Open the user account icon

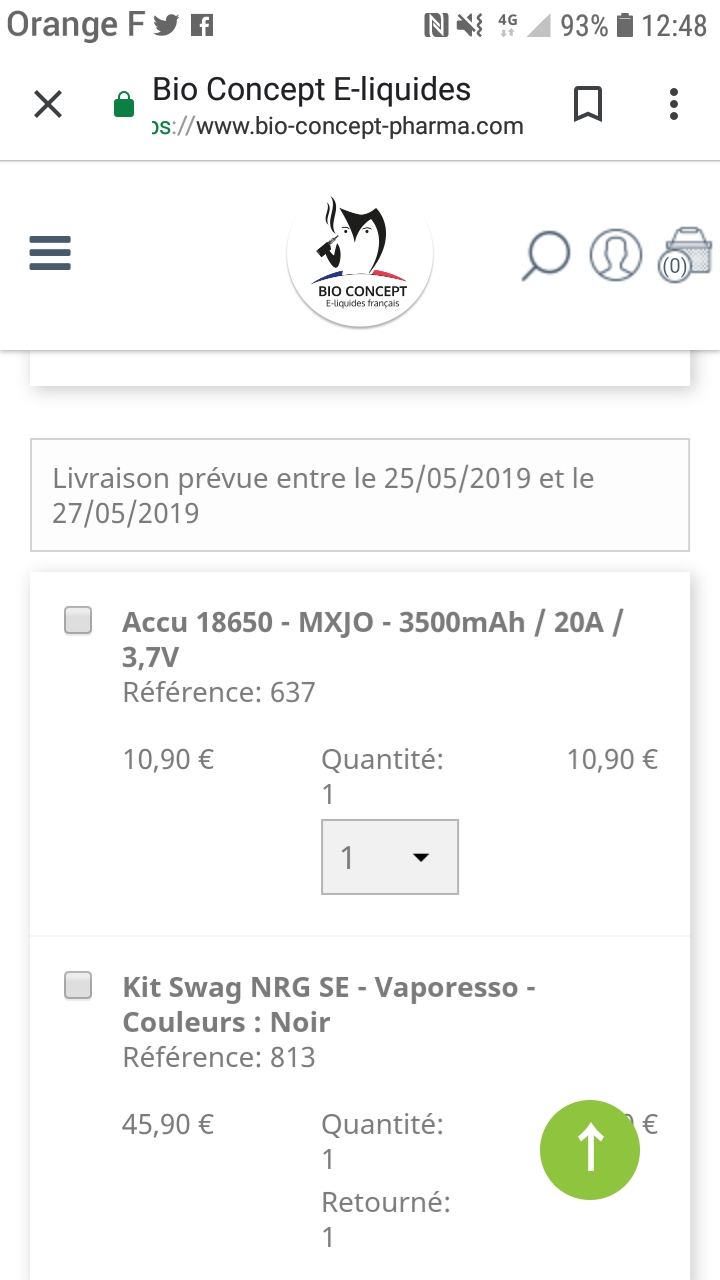pyautogui.click(x=615, y=254)
